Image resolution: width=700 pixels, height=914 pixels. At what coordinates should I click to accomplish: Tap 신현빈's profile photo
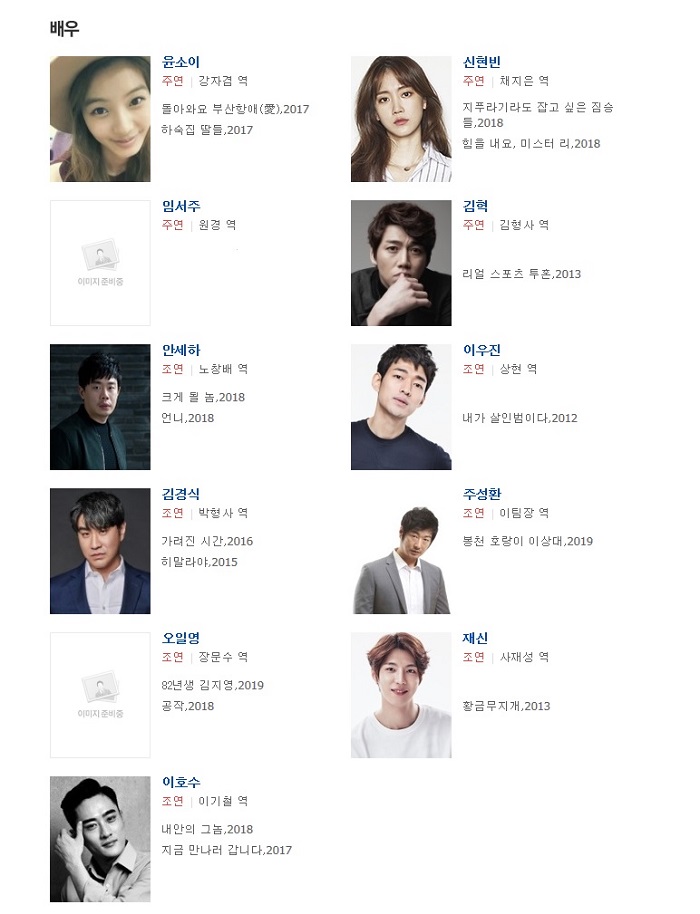click(x=401, y=119)
